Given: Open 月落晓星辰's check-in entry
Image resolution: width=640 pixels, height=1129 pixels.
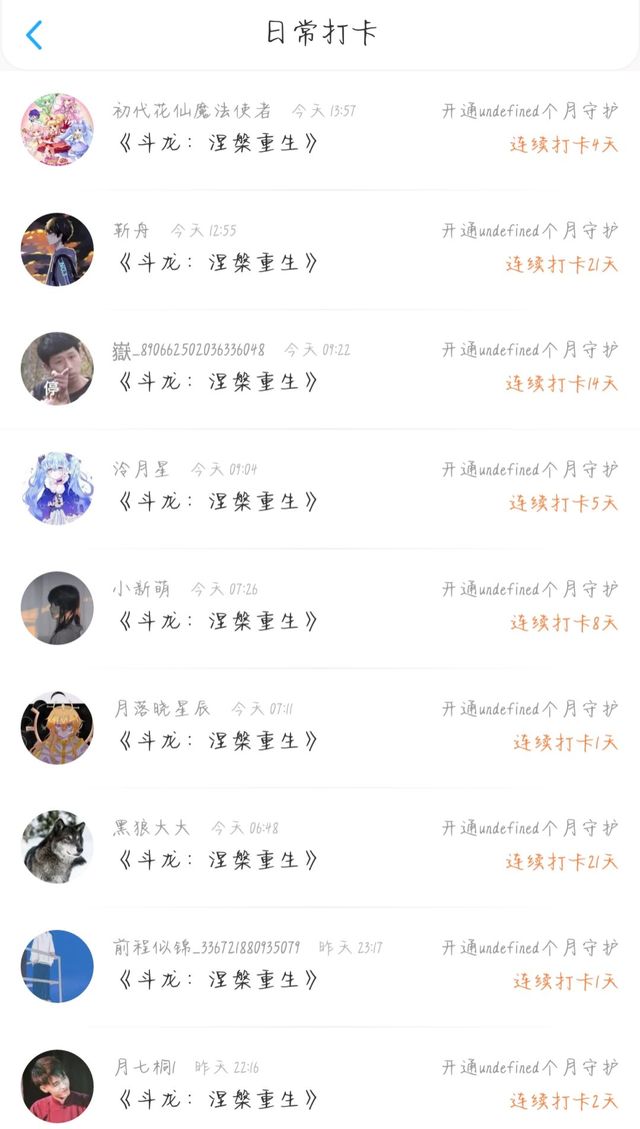Looking at the screenshot, I should tap(218, 741).
